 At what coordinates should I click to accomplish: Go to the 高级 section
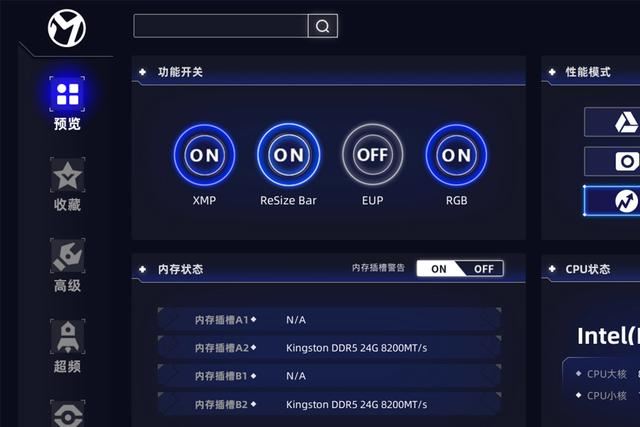pyautogui.click(x=68, y=265)
